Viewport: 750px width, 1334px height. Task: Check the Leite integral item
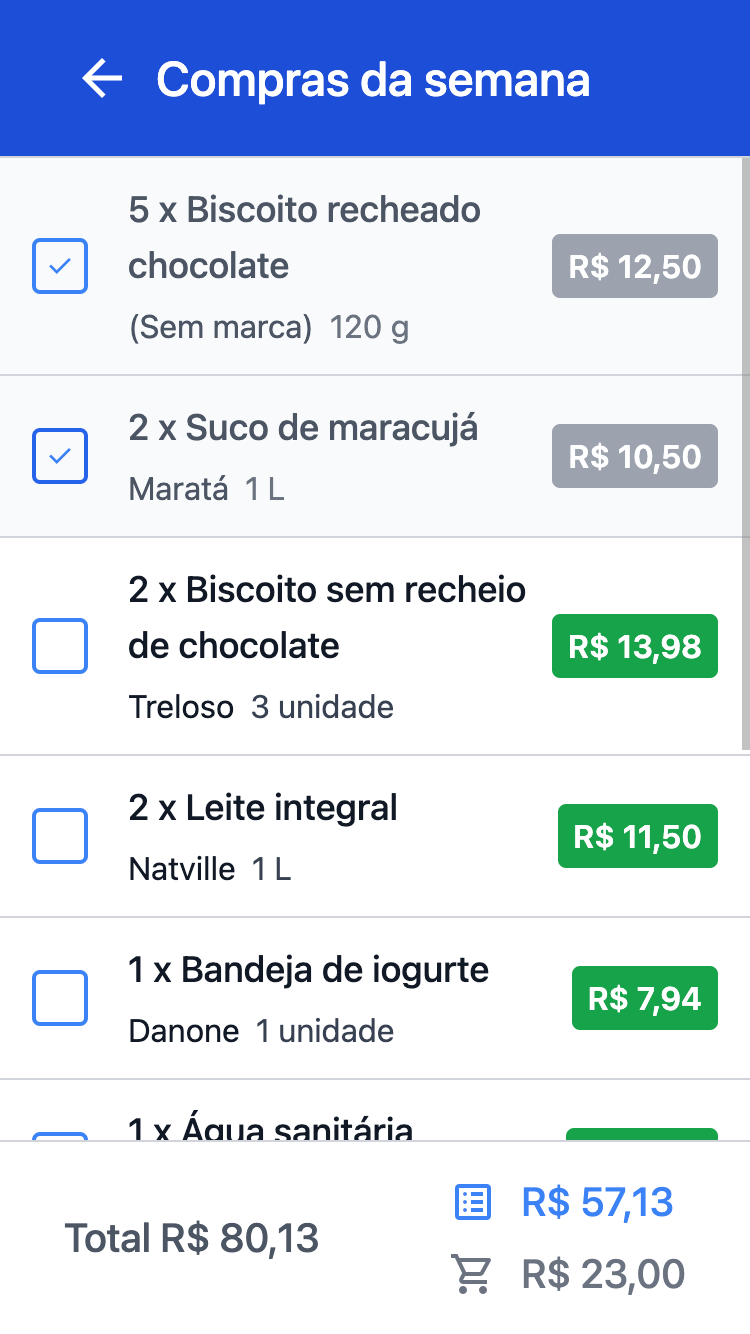pos(60,835)
